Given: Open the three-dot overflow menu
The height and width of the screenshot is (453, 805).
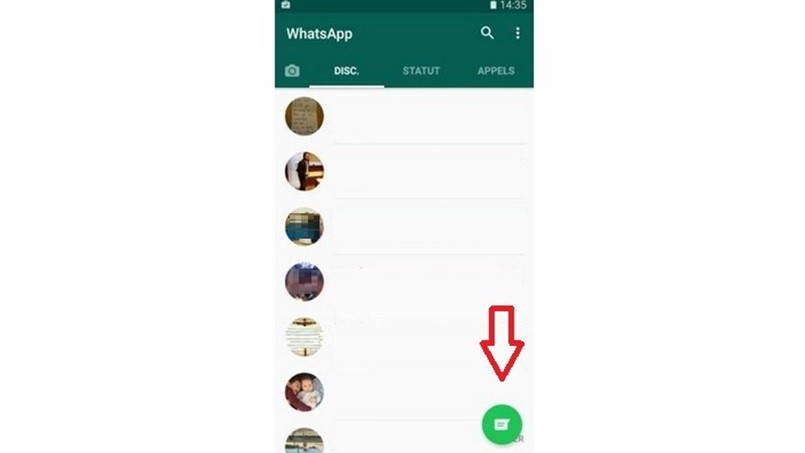Looking at the screenshot, I should pyautogui.click(x=517, y=33).
